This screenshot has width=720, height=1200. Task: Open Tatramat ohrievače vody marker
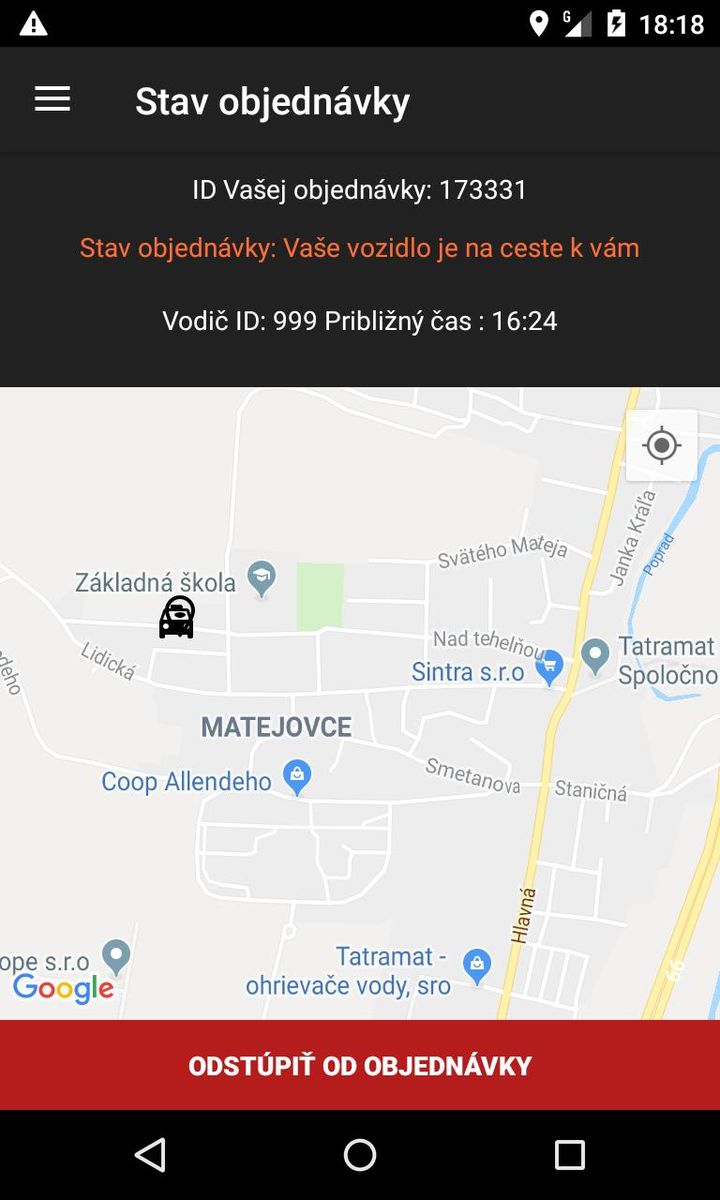(x=477, y=964)
